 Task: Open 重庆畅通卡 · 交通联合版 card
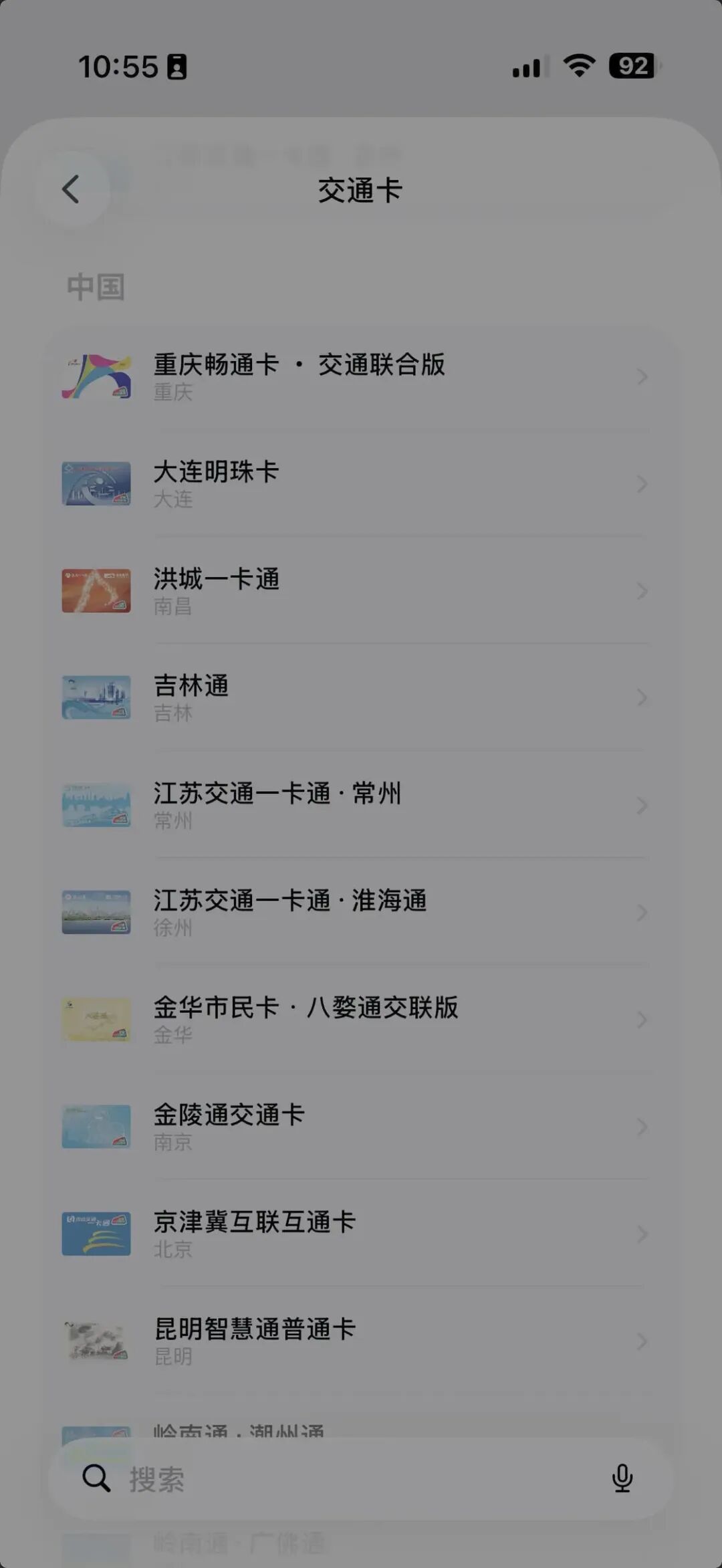[x=361, y=376]
